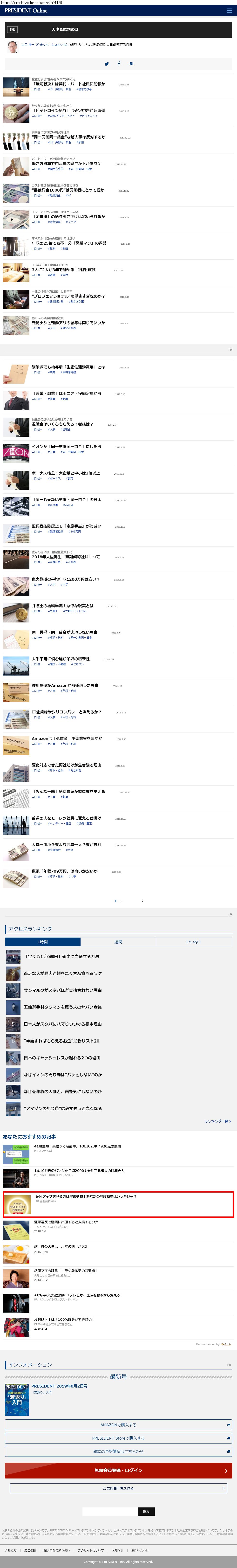Read the ビットコイン給与 article
Viewport: 237px width, 1568px height.
pos(68,111)
